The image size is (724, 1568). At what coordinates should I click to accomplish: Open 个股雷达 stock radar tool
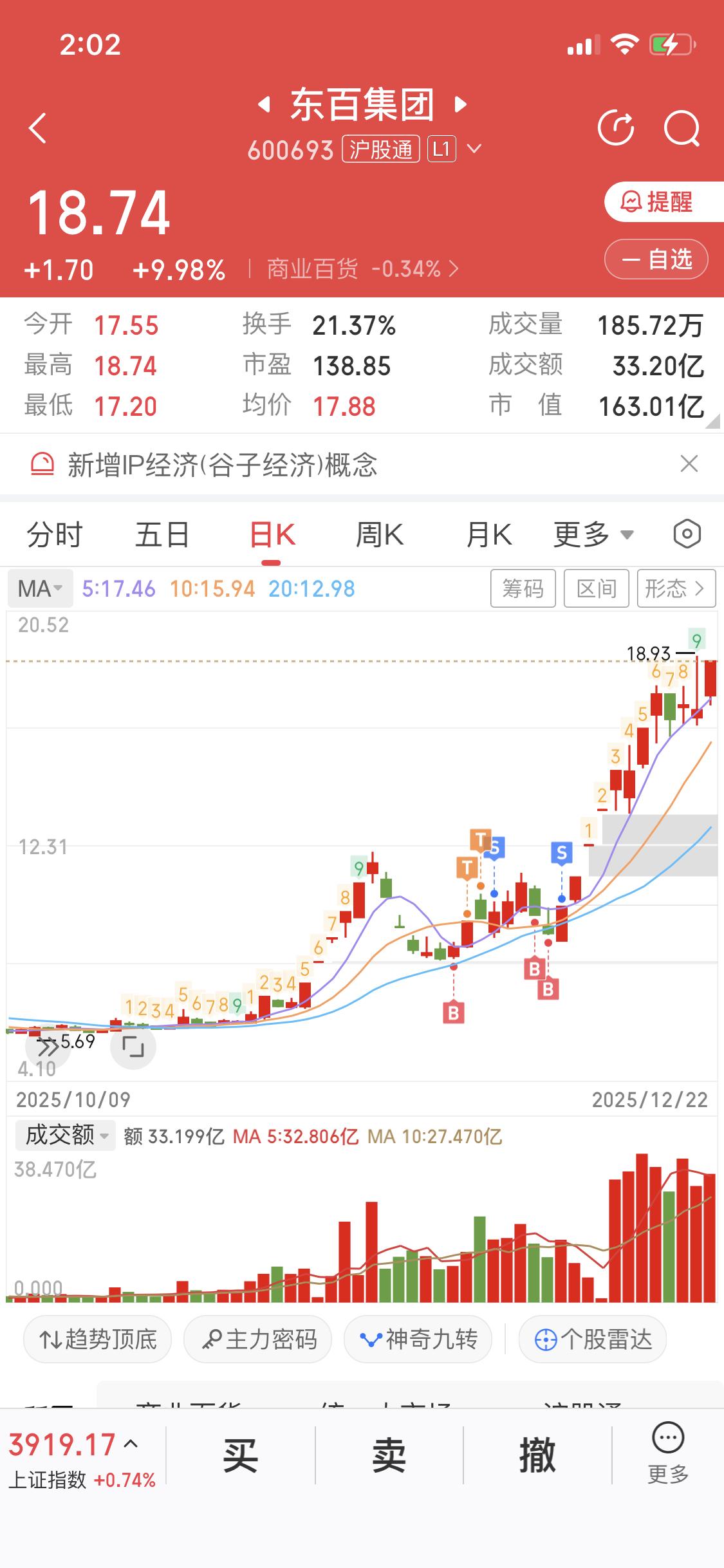tap(592, 1339)
